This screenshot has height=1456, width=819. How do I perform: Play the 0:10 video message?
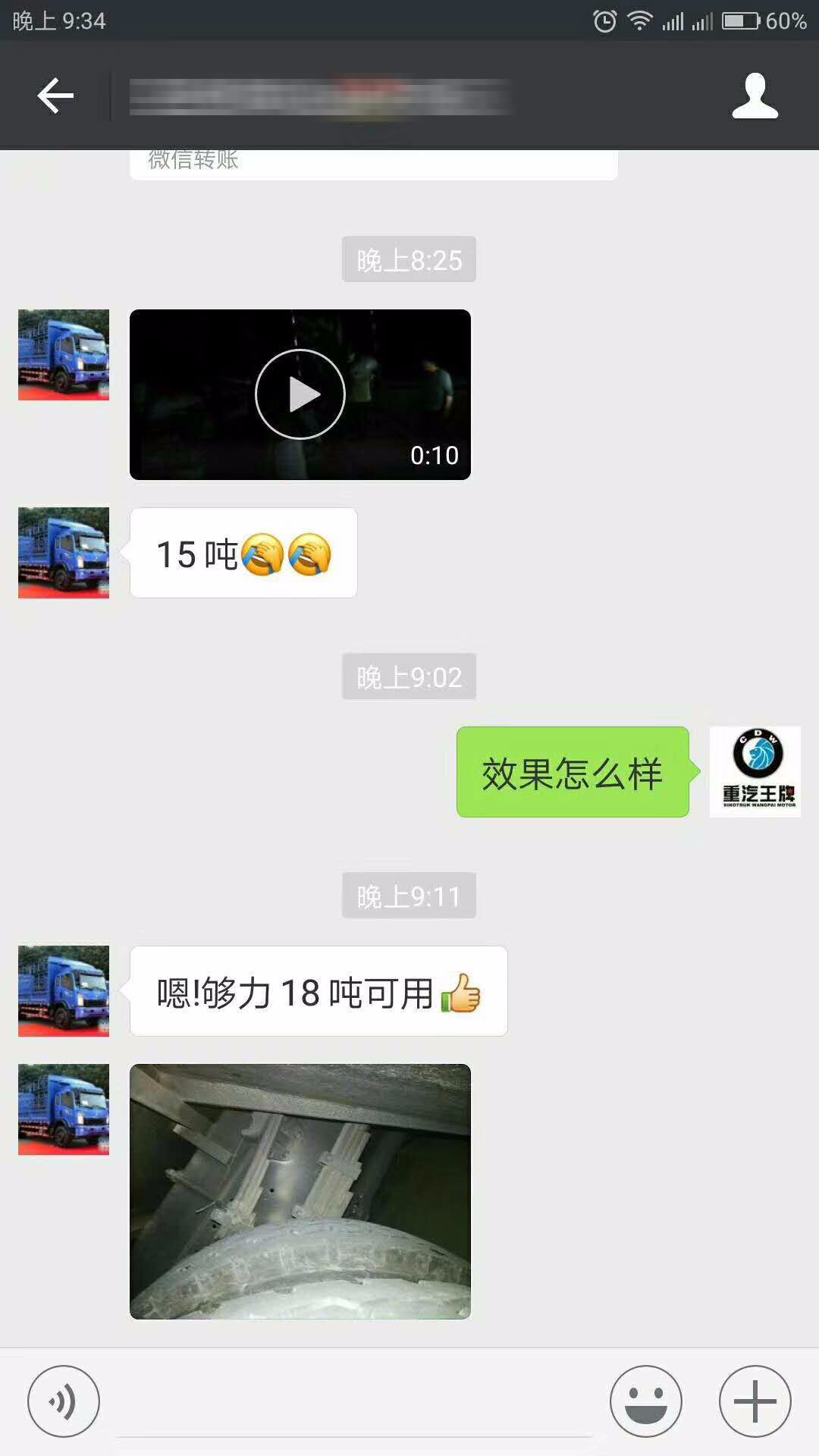(x=300, y=393)
